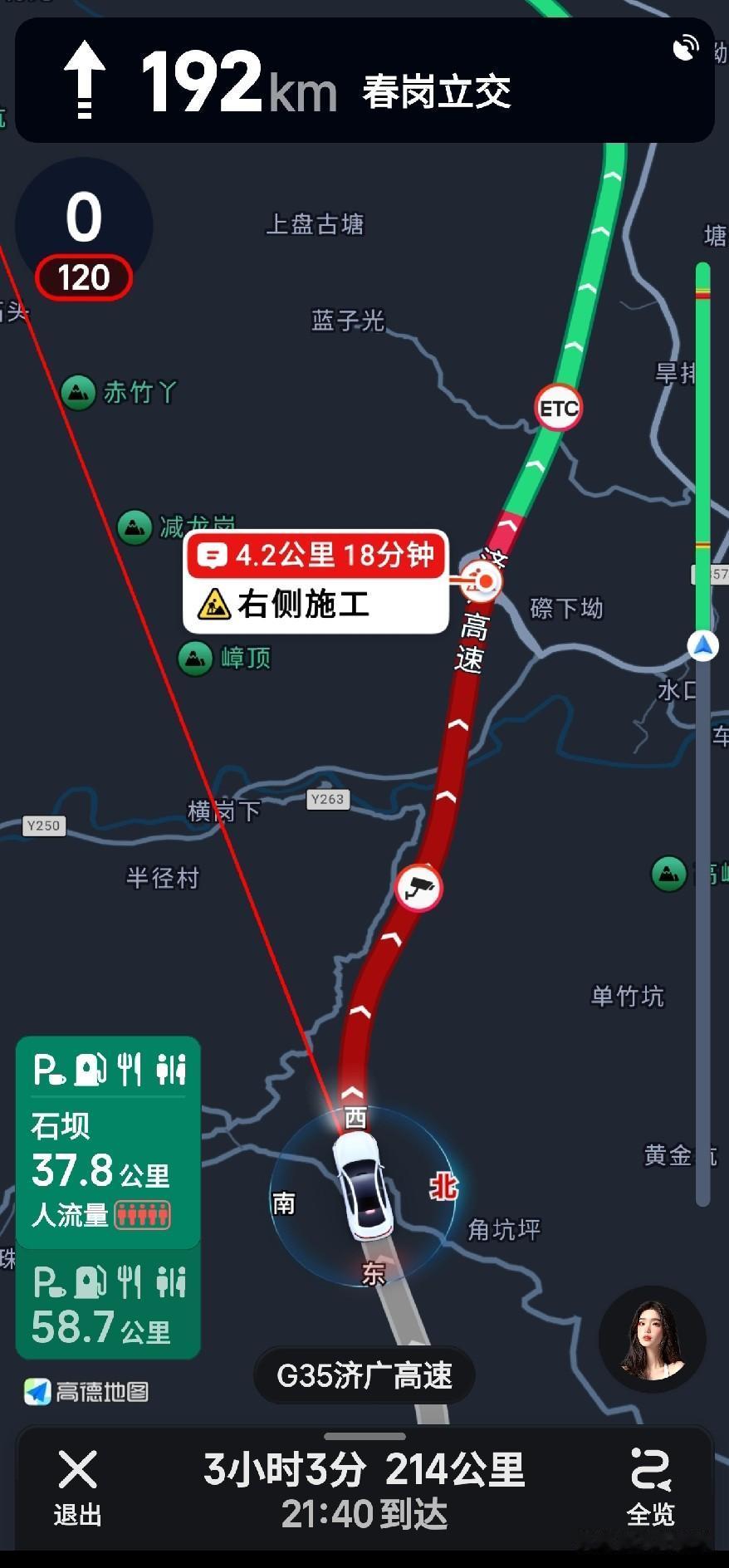Toggle the broadcast sound icon

[x=686, y=49]
